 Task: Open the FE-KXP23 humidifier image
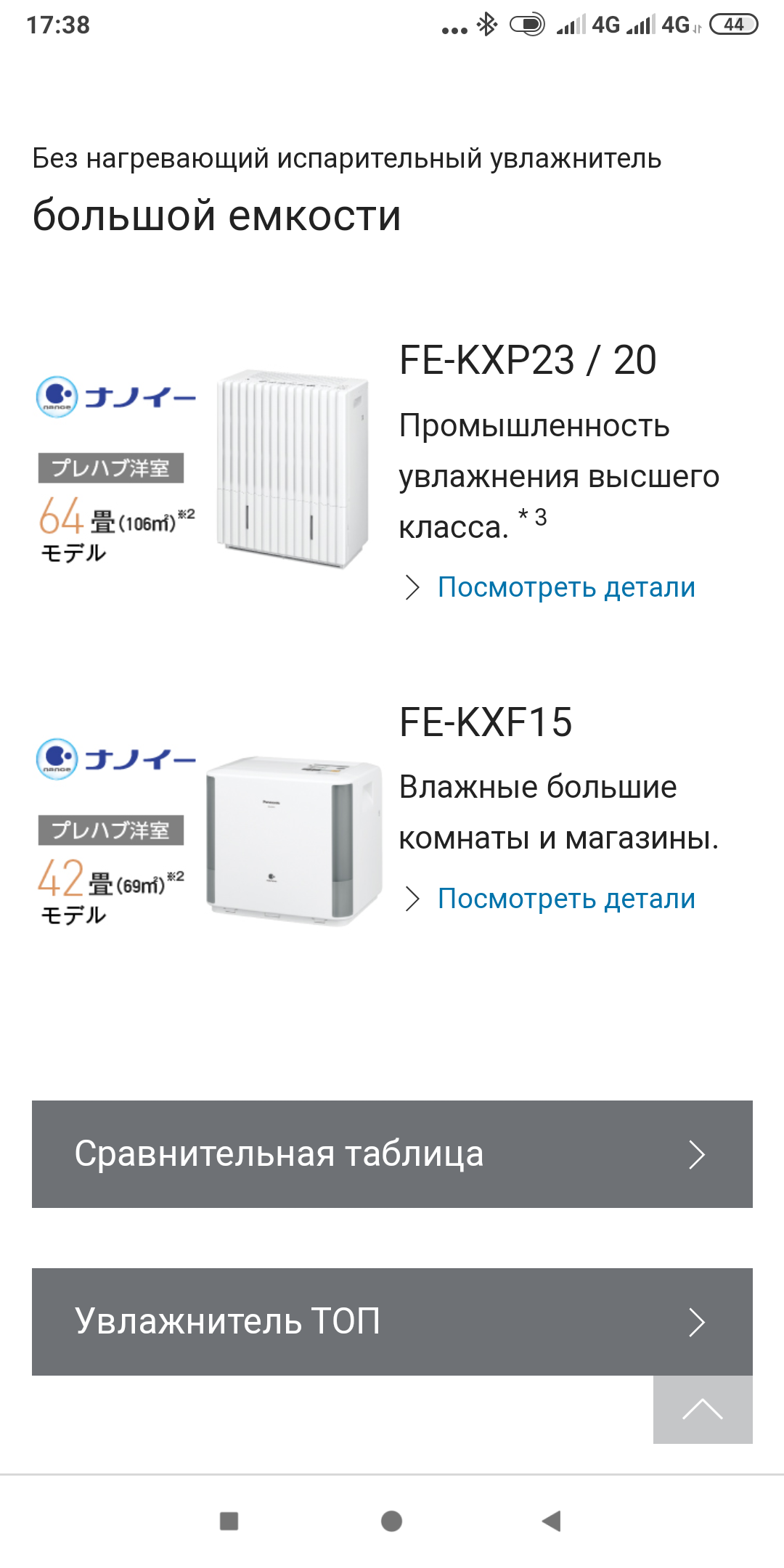click(293, 468)
